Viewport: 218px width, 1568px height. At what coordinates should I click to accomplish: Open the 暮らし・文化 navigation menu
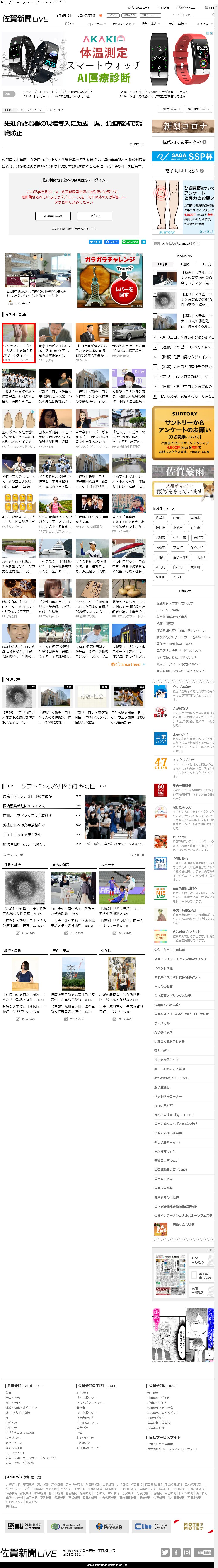(x=122, y=24)
